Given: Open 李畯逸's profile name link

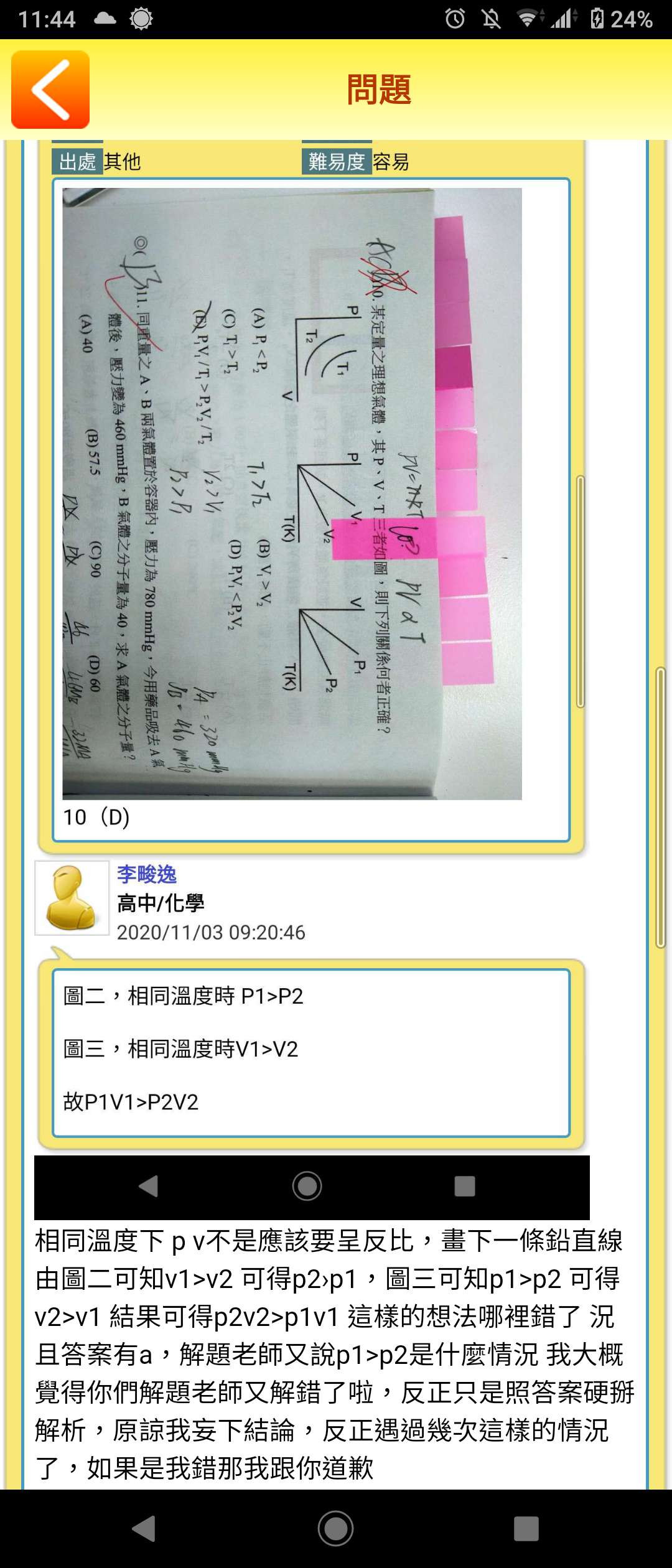Looking at the screenshot, I should point(147,874).
